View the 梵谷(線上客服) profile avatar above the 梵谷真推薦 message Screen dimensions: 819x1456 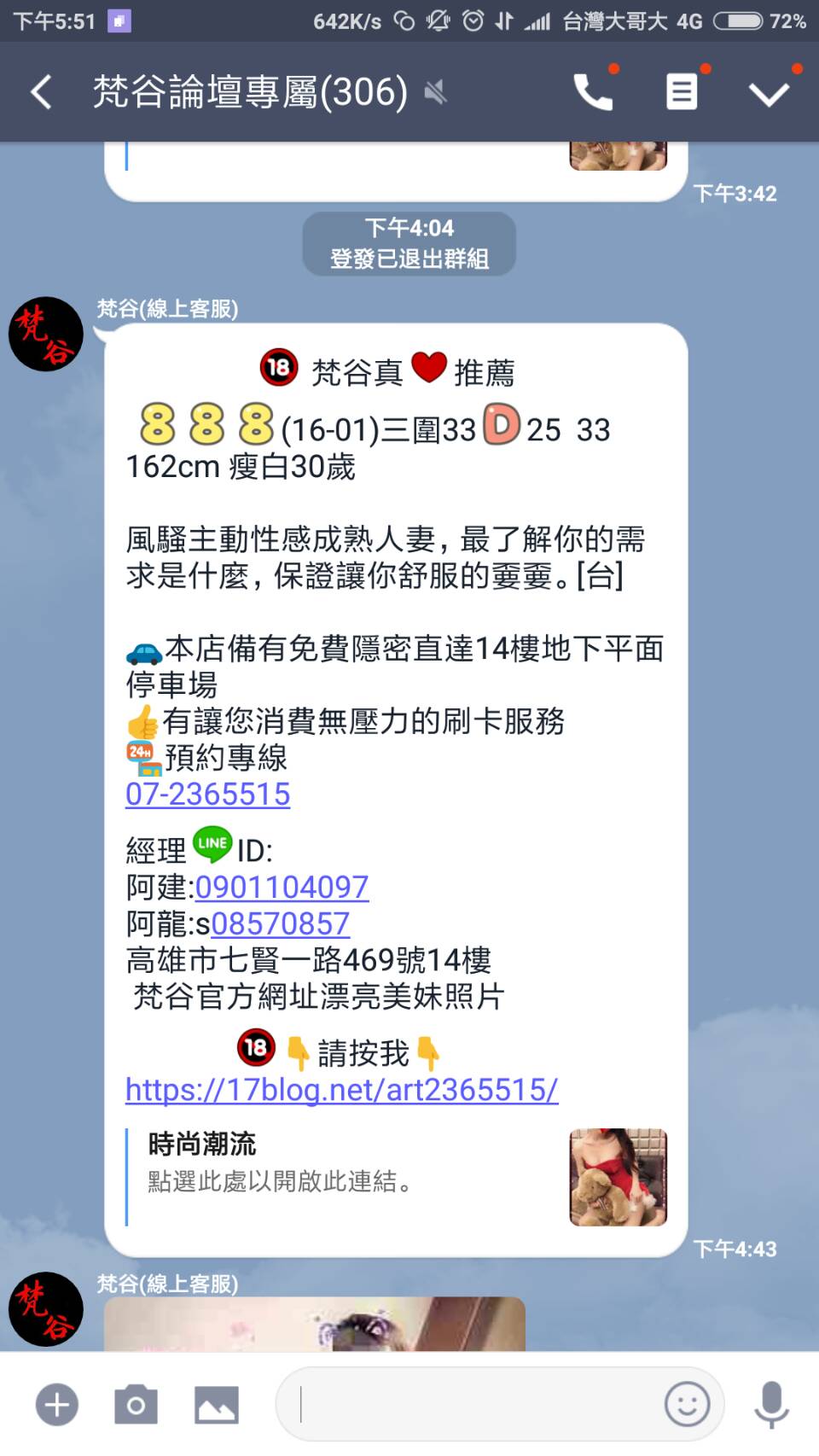46,334
